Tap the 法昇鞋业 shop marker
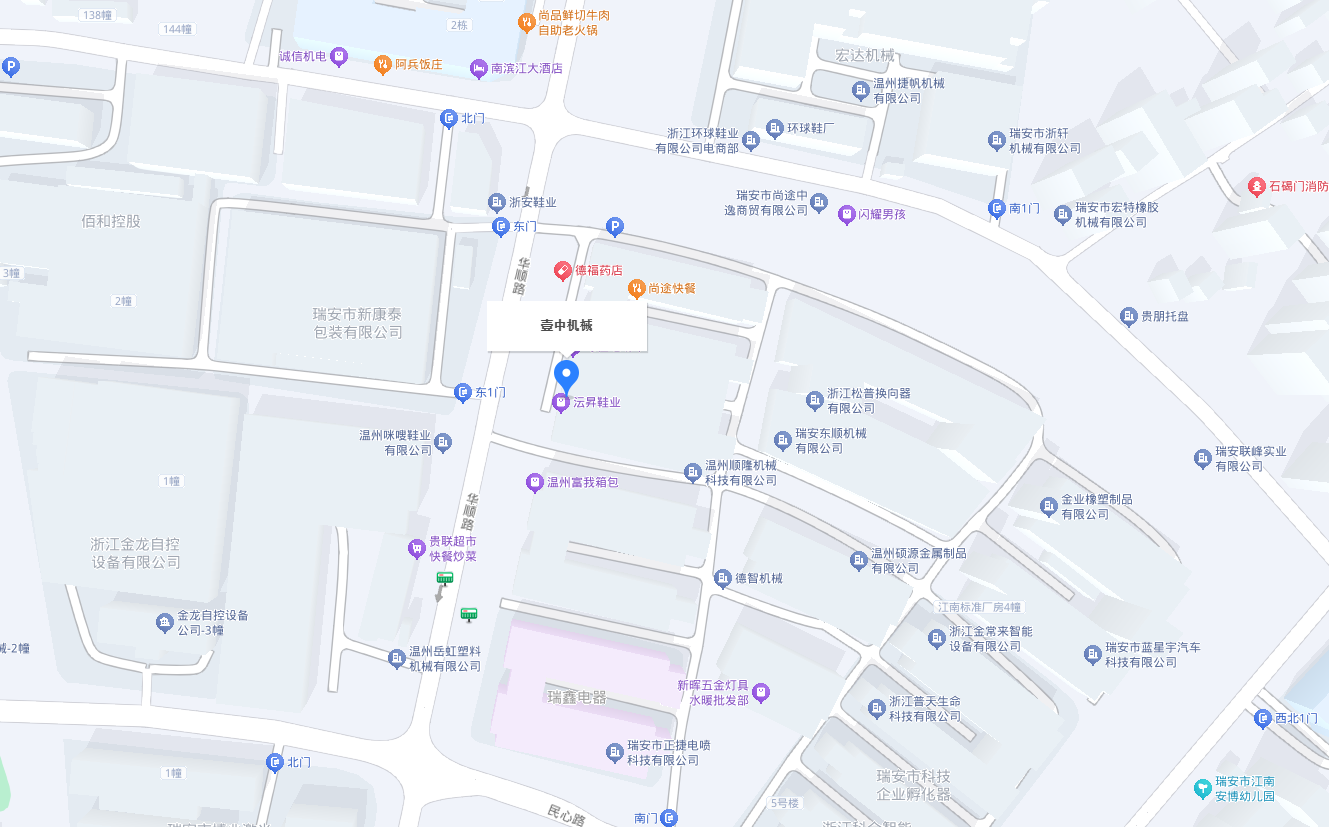The width and height of the screenshot is (1329, 827). point(561,402)
